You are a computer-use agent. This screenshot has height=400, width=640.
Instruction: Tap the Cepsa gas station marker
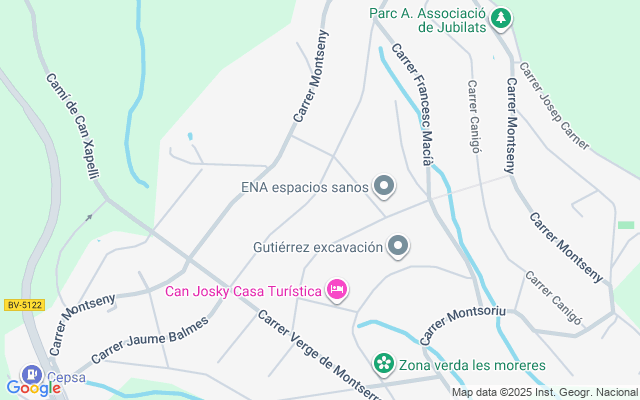[x=28, y=377]
